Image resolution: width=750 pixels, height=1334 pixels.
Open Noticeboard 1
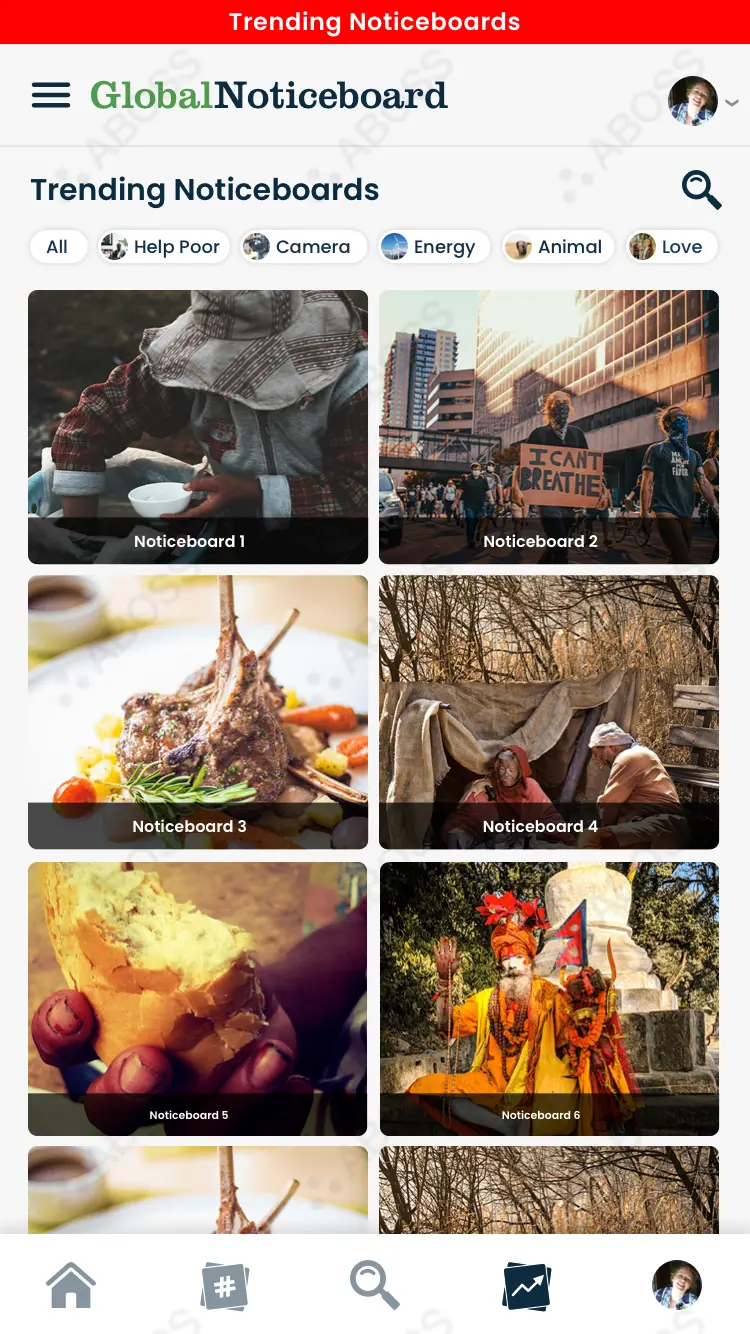pos(197,426)
